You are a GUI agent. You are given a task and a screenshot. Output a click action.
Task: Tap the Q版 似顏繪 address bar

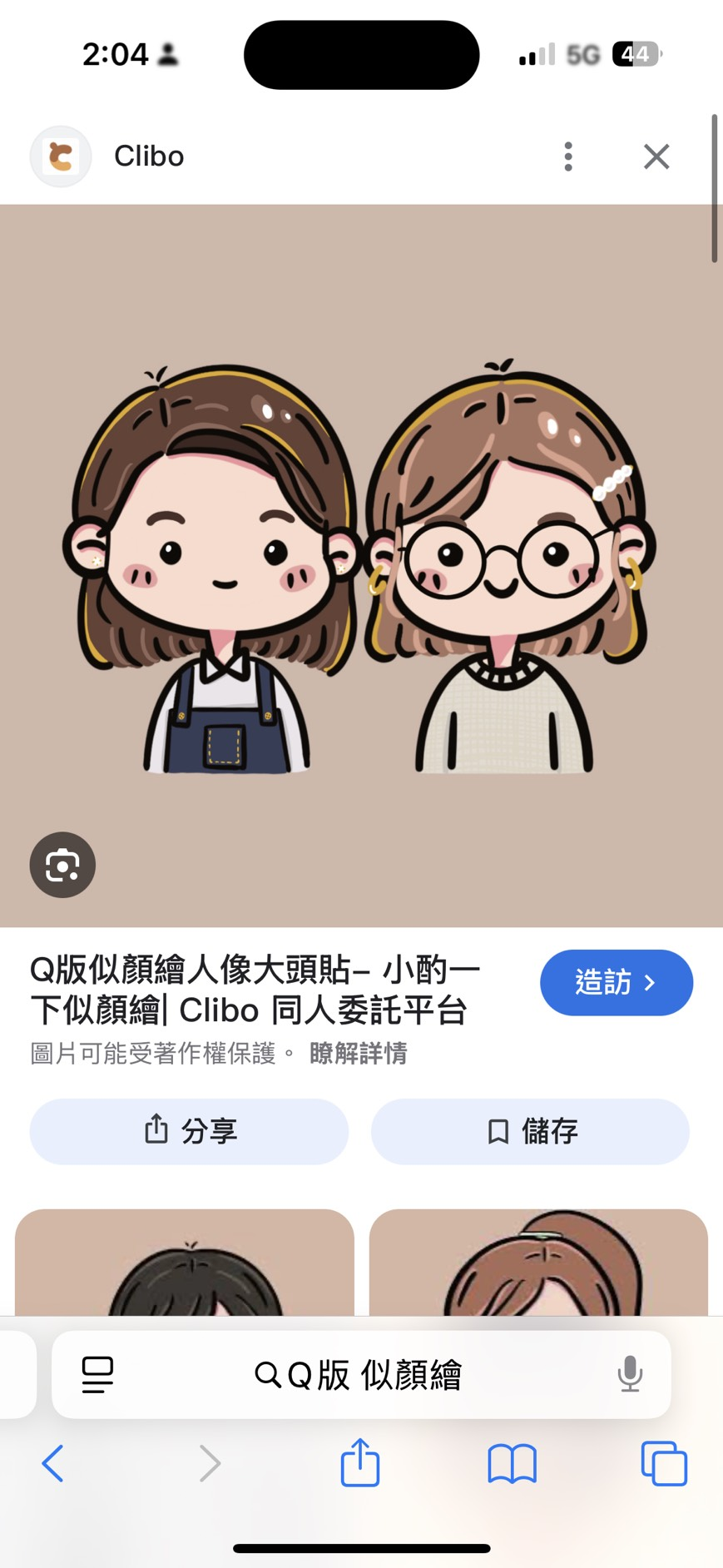(x=359, y=1375)
